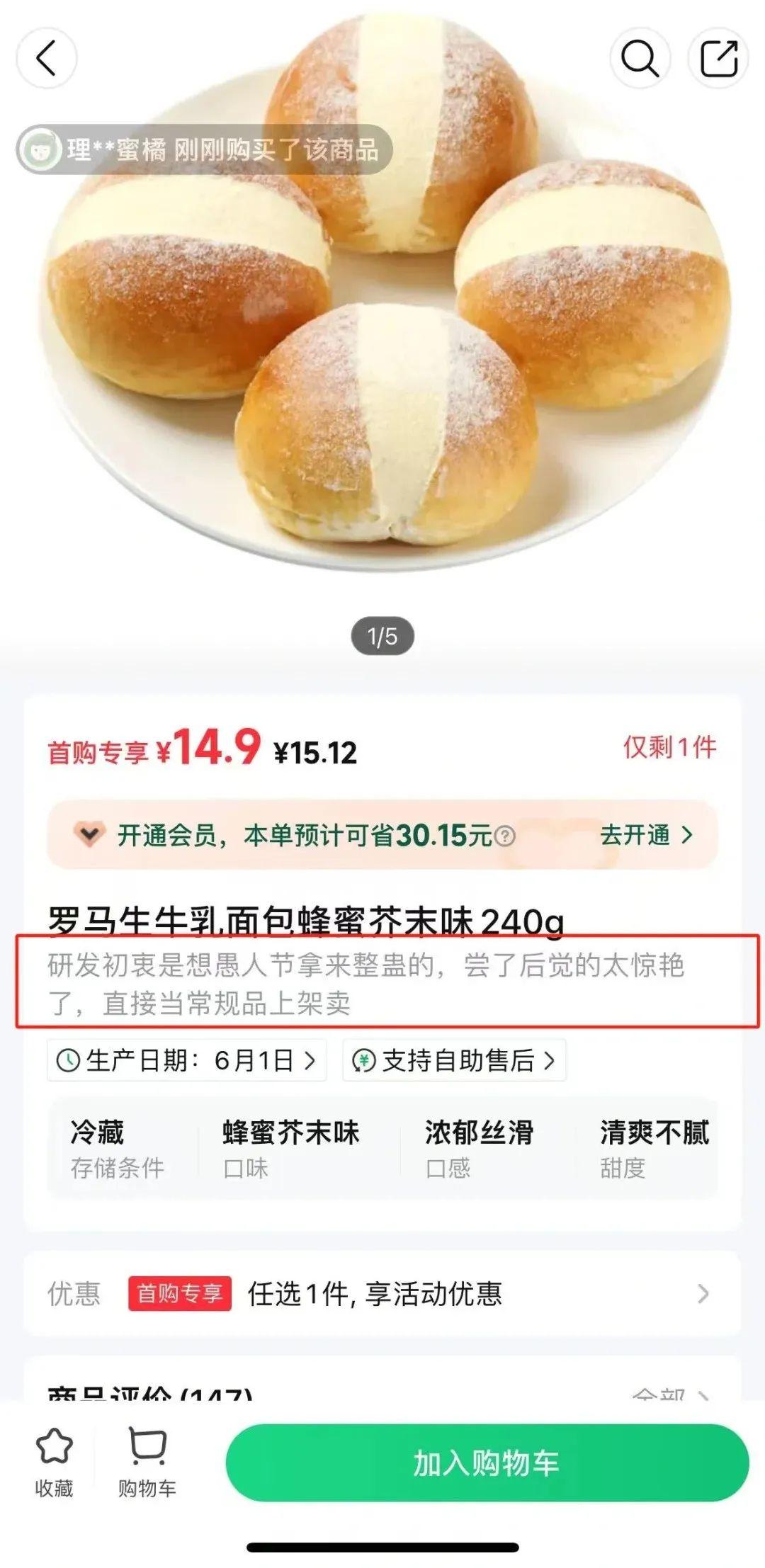Open the membership savings help icon

(x=504, y=836)
